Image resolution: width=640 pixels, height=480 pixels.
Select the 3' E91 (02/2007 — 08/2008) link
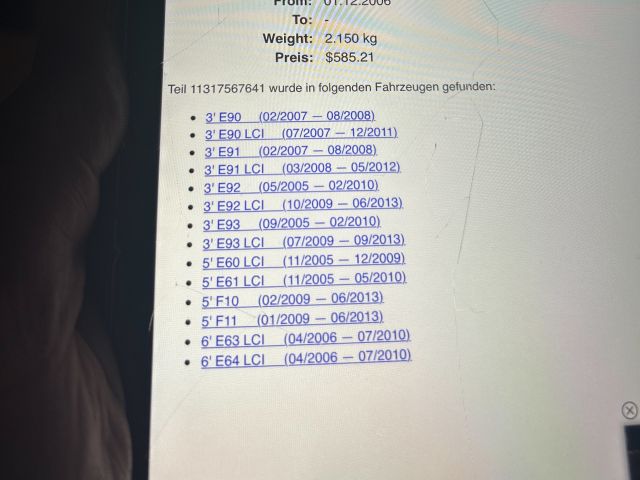coord(289,151)
